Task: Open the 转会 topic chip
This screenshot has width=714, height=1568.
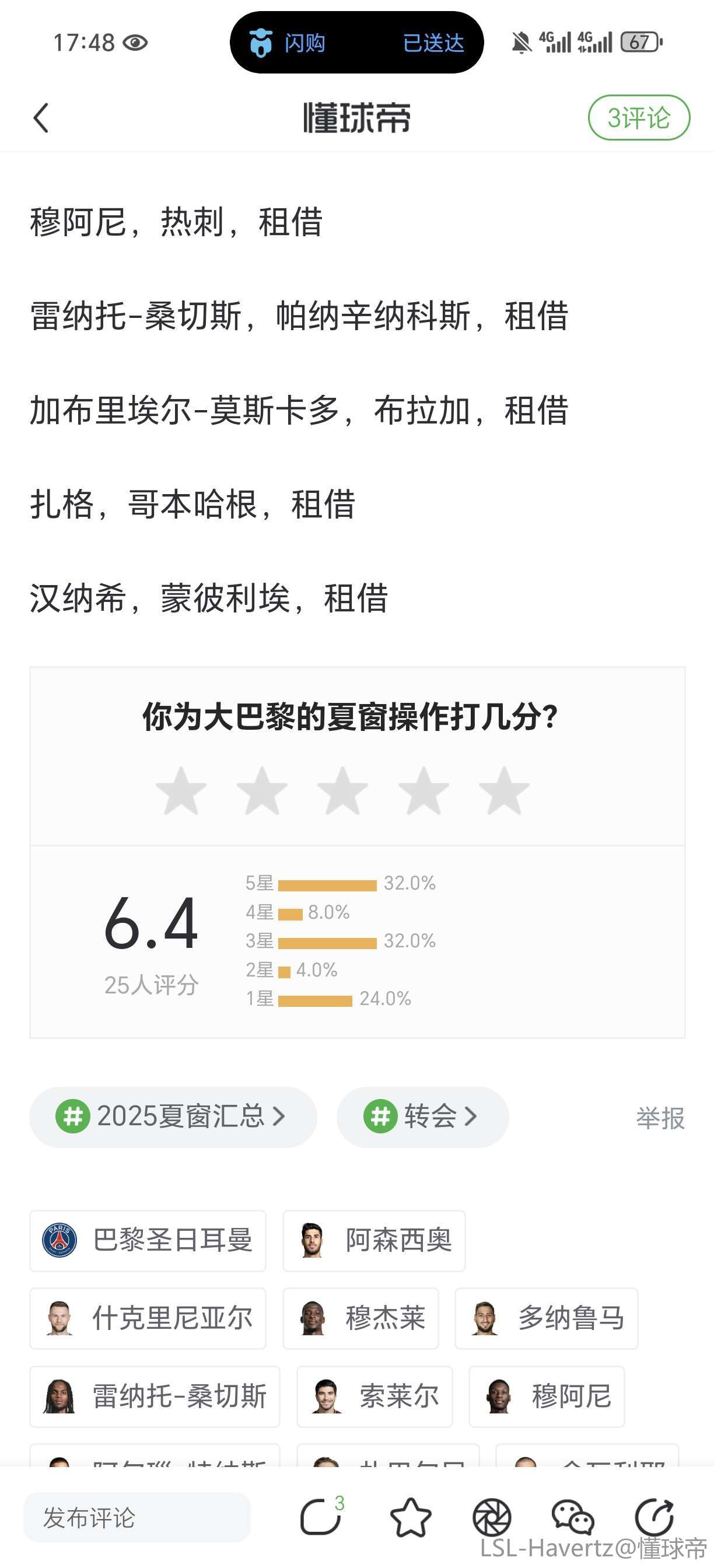Action: [x=422, y=1117]
